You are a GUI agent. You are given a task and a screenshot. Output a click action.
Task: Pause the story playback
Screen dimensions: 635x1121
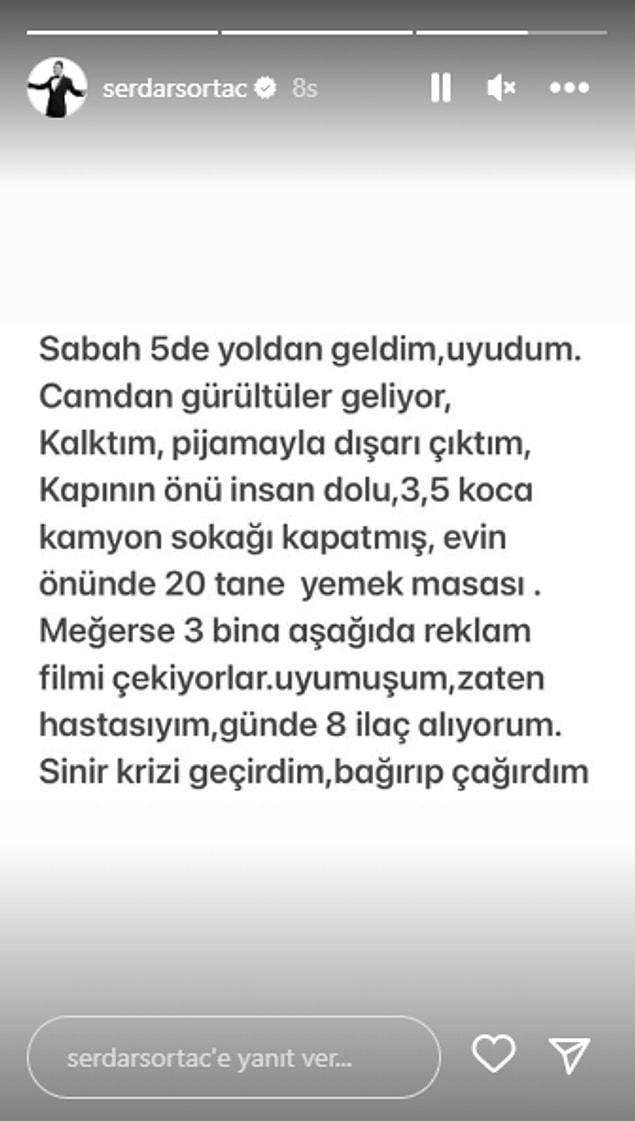point(440,88)
